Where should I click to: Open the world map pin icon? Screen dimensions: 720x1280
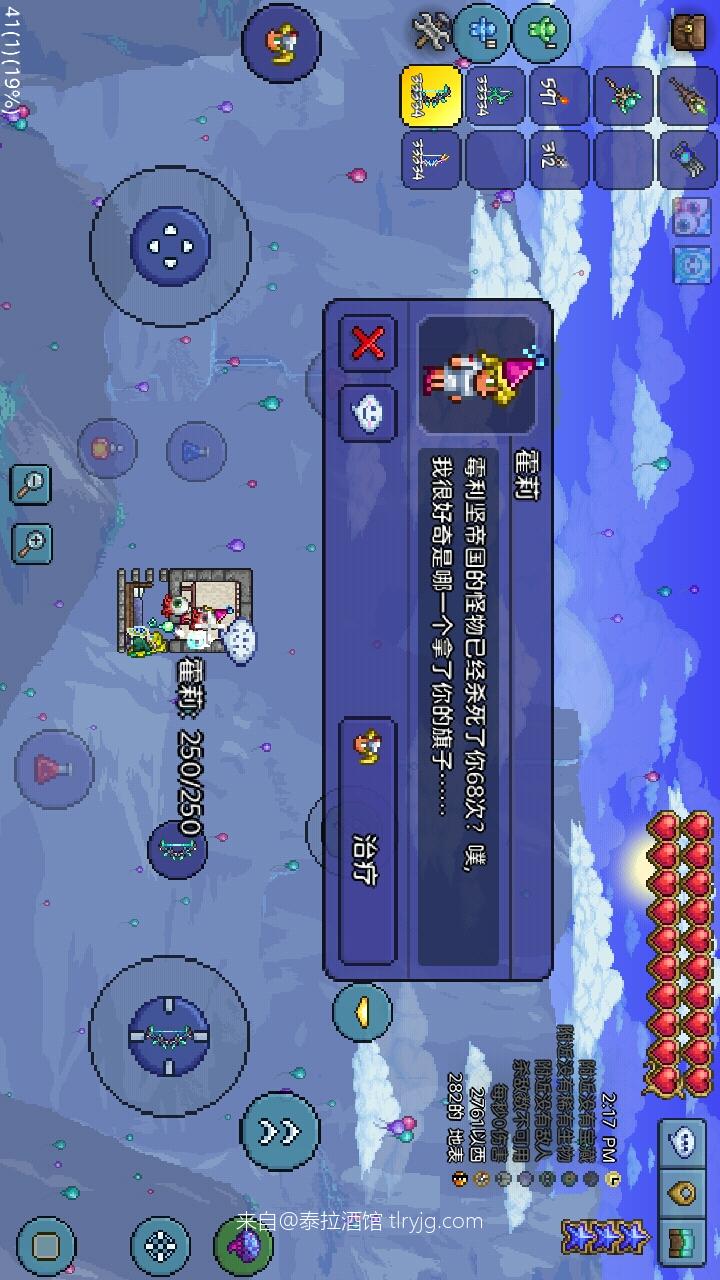point(686,1192)
